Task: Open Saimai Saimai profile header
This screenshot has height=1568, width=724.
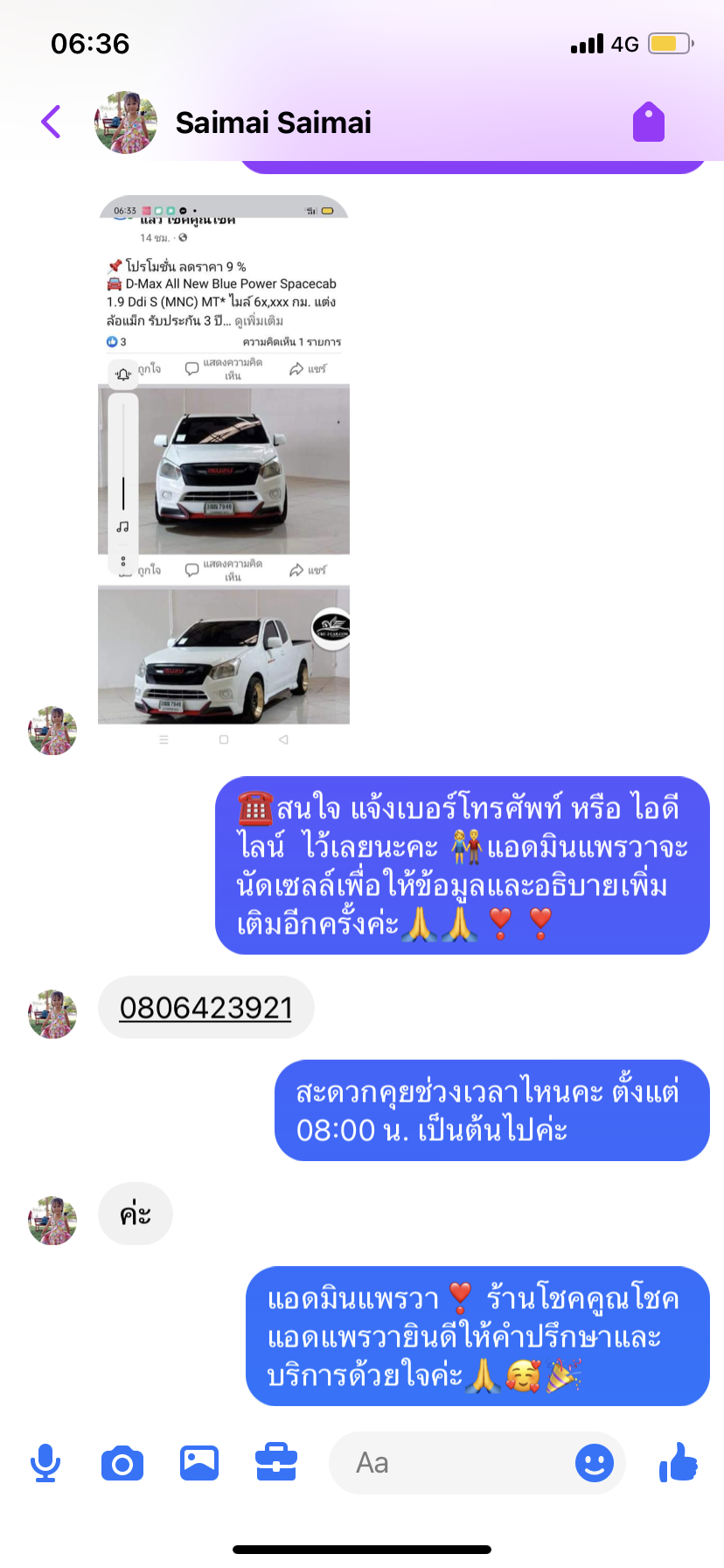Action: coord(273,122)
